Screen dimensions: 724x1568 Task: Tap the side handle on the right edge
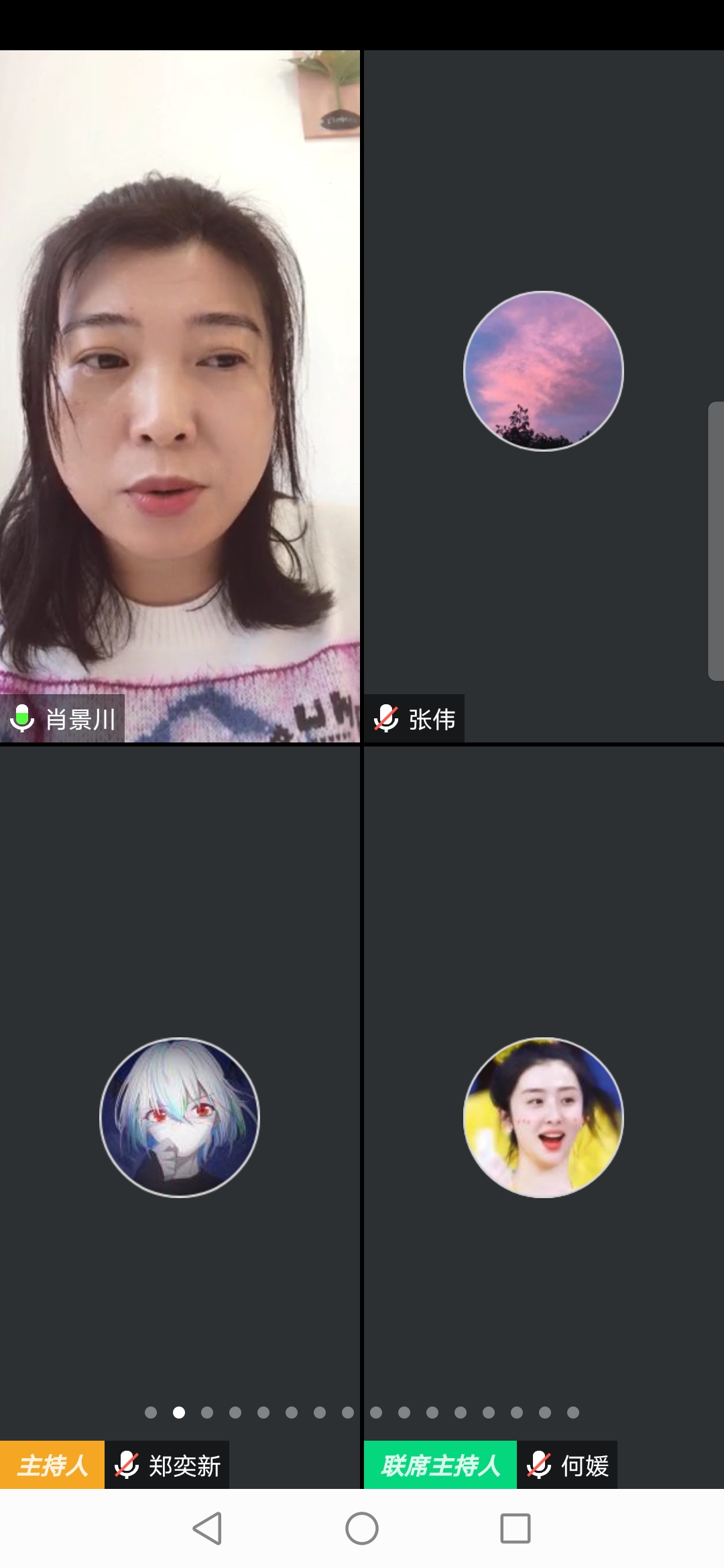click(716, 541)
